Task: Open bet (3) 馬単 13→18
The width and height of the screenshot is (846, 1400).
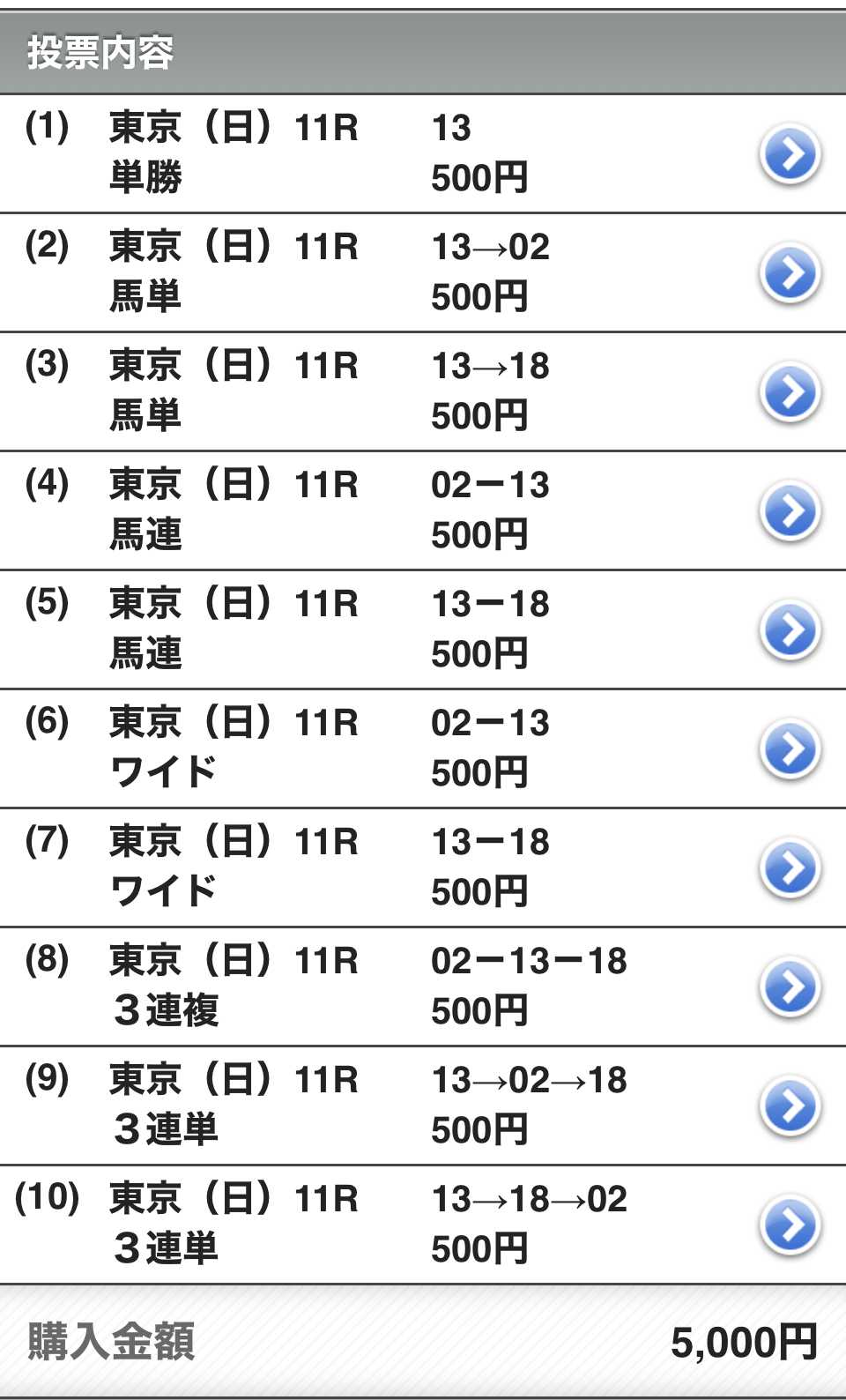Action: pyautogui.click(x=423, y=391)
